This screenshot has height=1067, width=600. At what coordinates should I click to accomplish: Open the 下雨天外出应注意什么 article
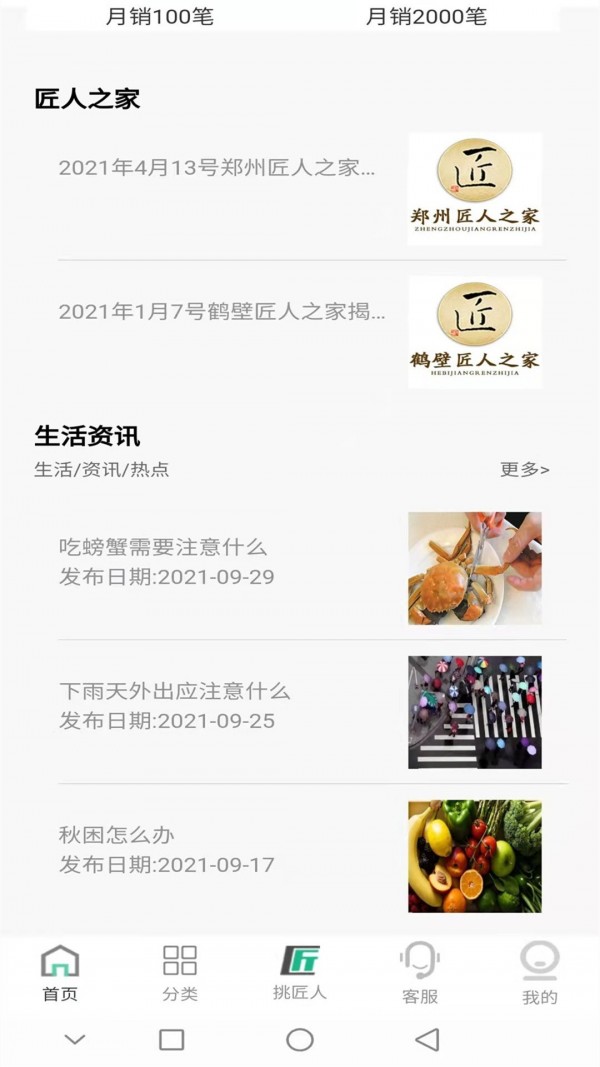[175, 691]
